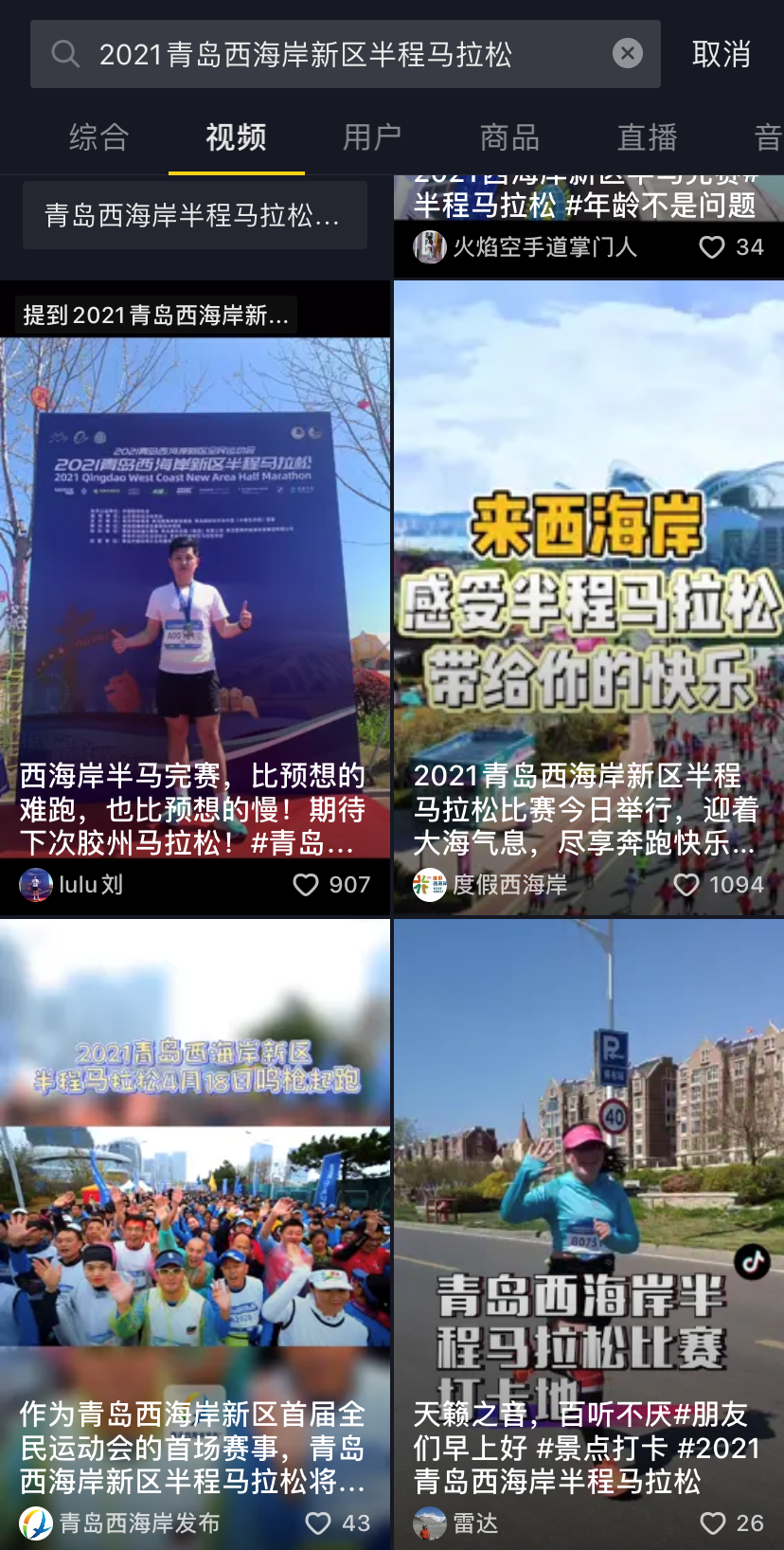Screen dimensions: 784x1550
Task: Switch to the 综合 tab
Action: tap(98, 137)
